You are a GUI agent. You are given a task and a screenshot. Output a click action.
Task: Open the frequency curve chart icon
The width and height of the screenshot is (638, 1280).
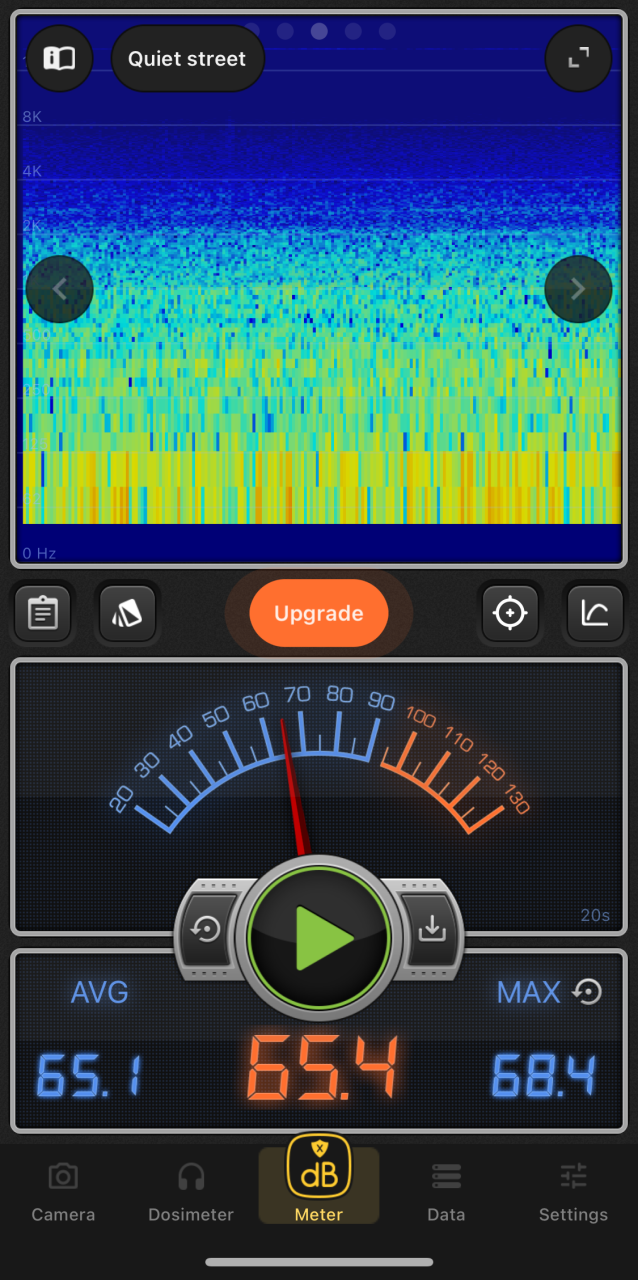click(x=595, y=612)
